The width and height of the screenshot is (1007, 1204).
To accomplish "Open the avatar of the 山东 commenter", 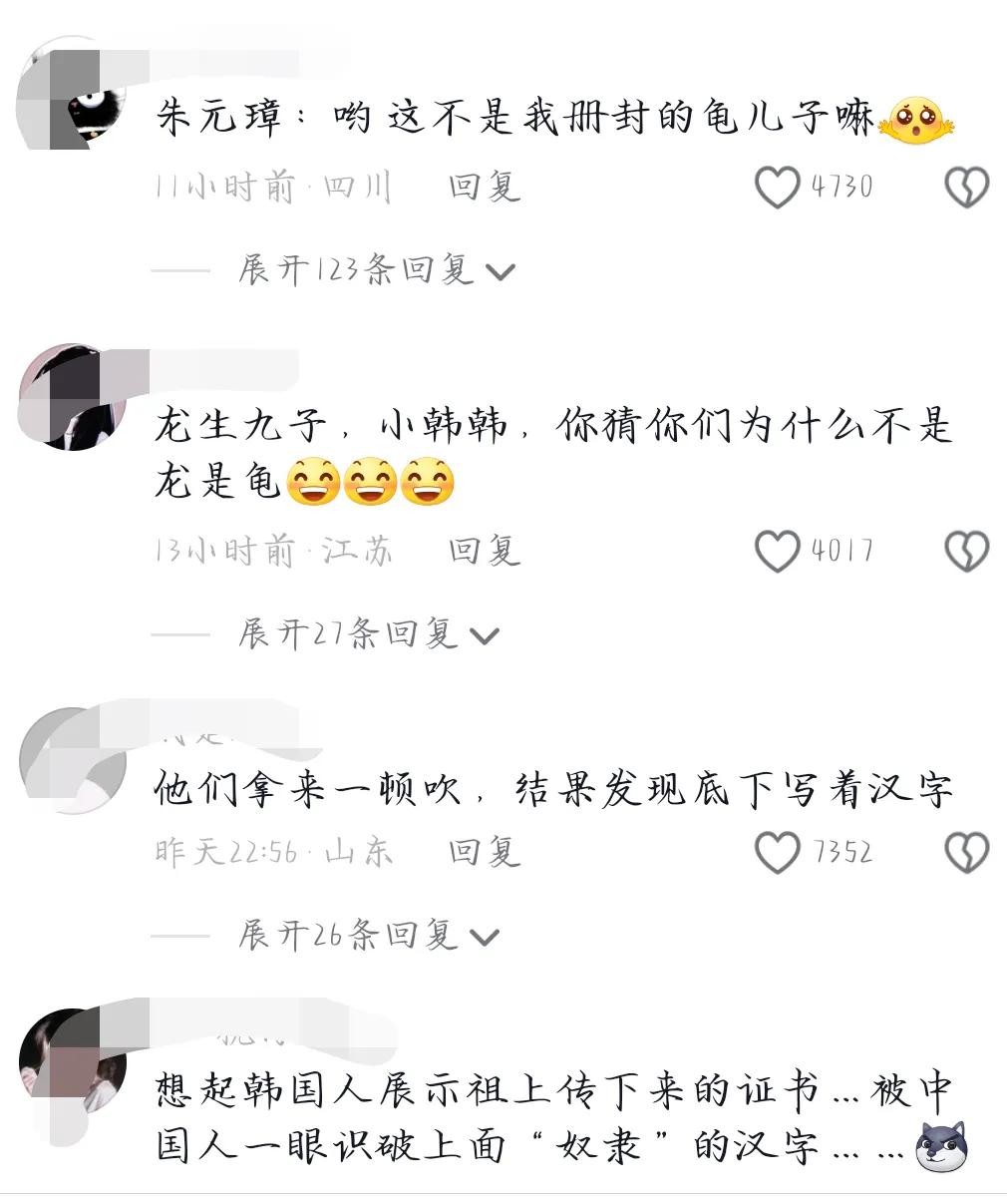I will (x=73, y=760).
